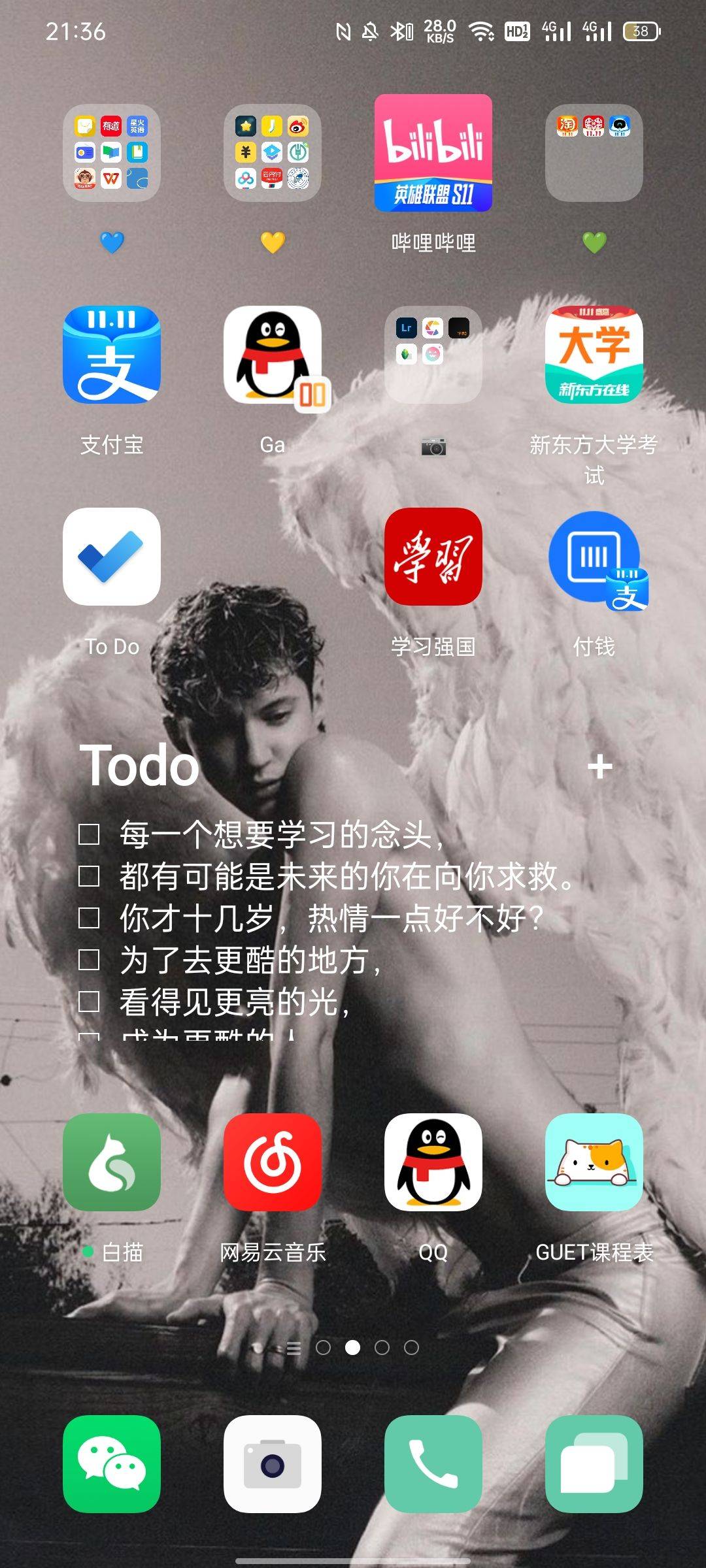Image resolution: width=706 pixels, height=1568 pixels.
Task: Open the app folder with blue heart
Action: (x=112, y=153)
